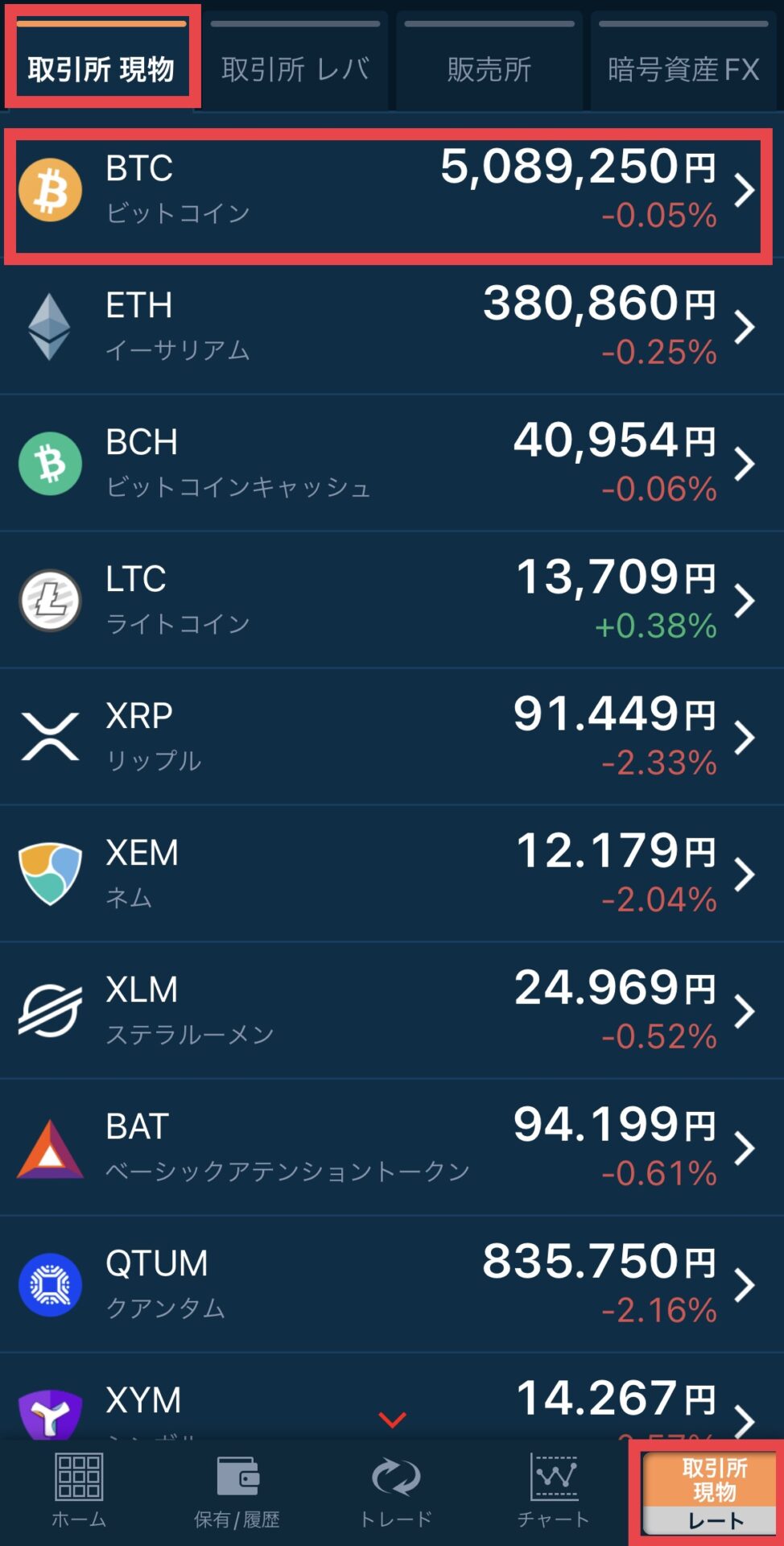Image resolution: width=784 pixels, height=1546 pixels.
Task: Open the チャート bottom tab
Action: pos(553,1491)
